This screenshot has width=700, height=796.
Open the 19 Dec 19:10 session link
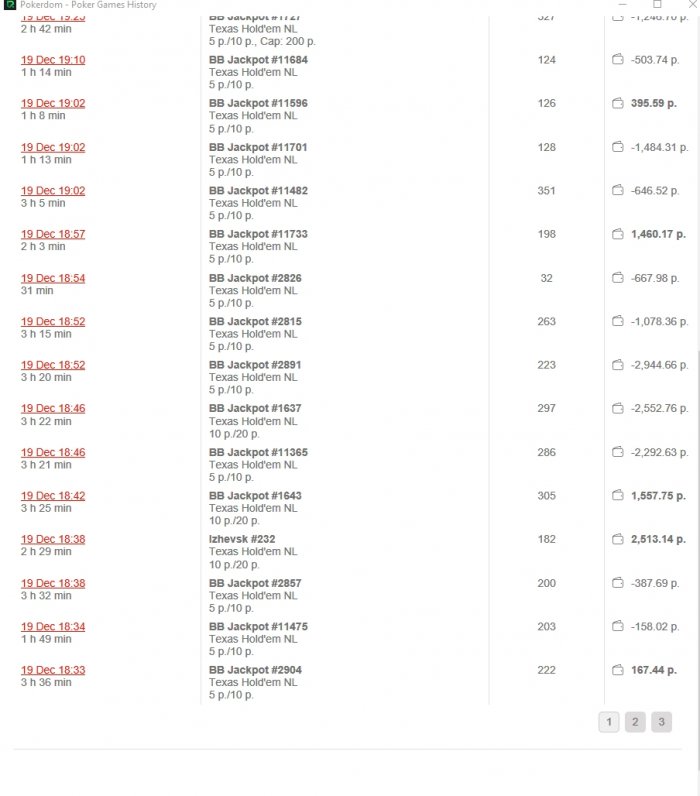[53, 60]
